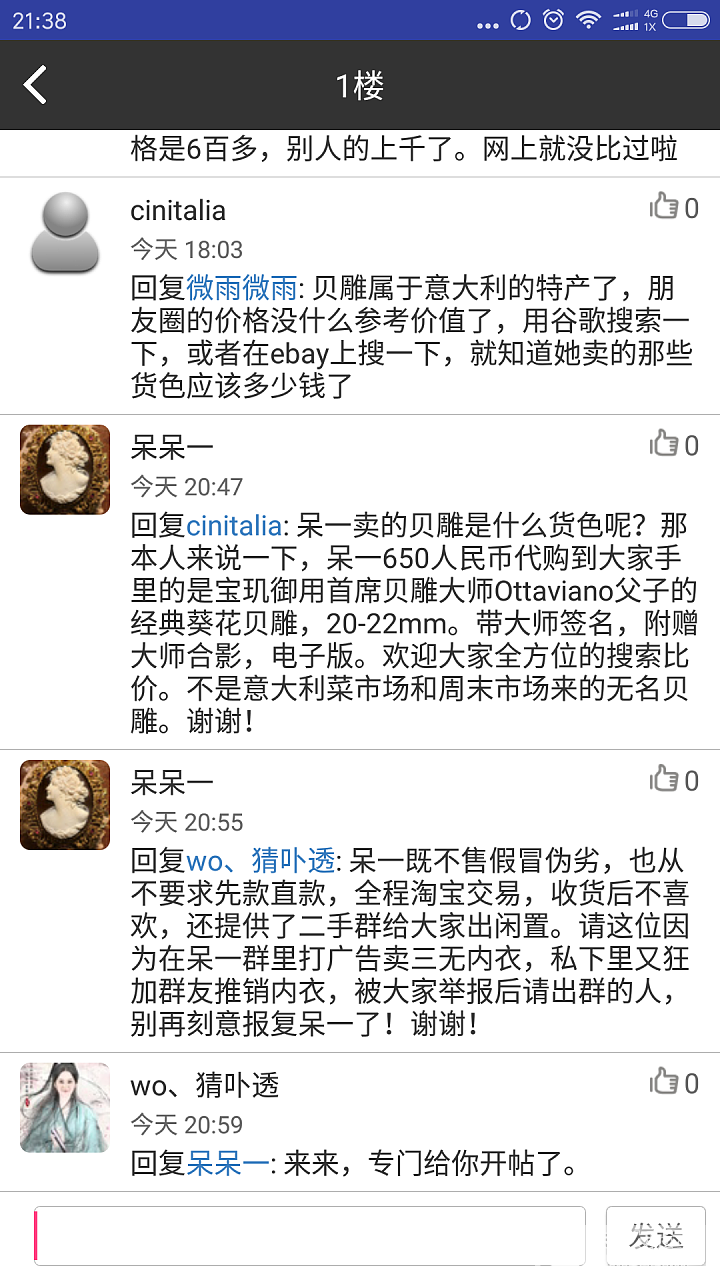Go back using the top arrow
Screen dimensions: 720x1280
[36, 86]
